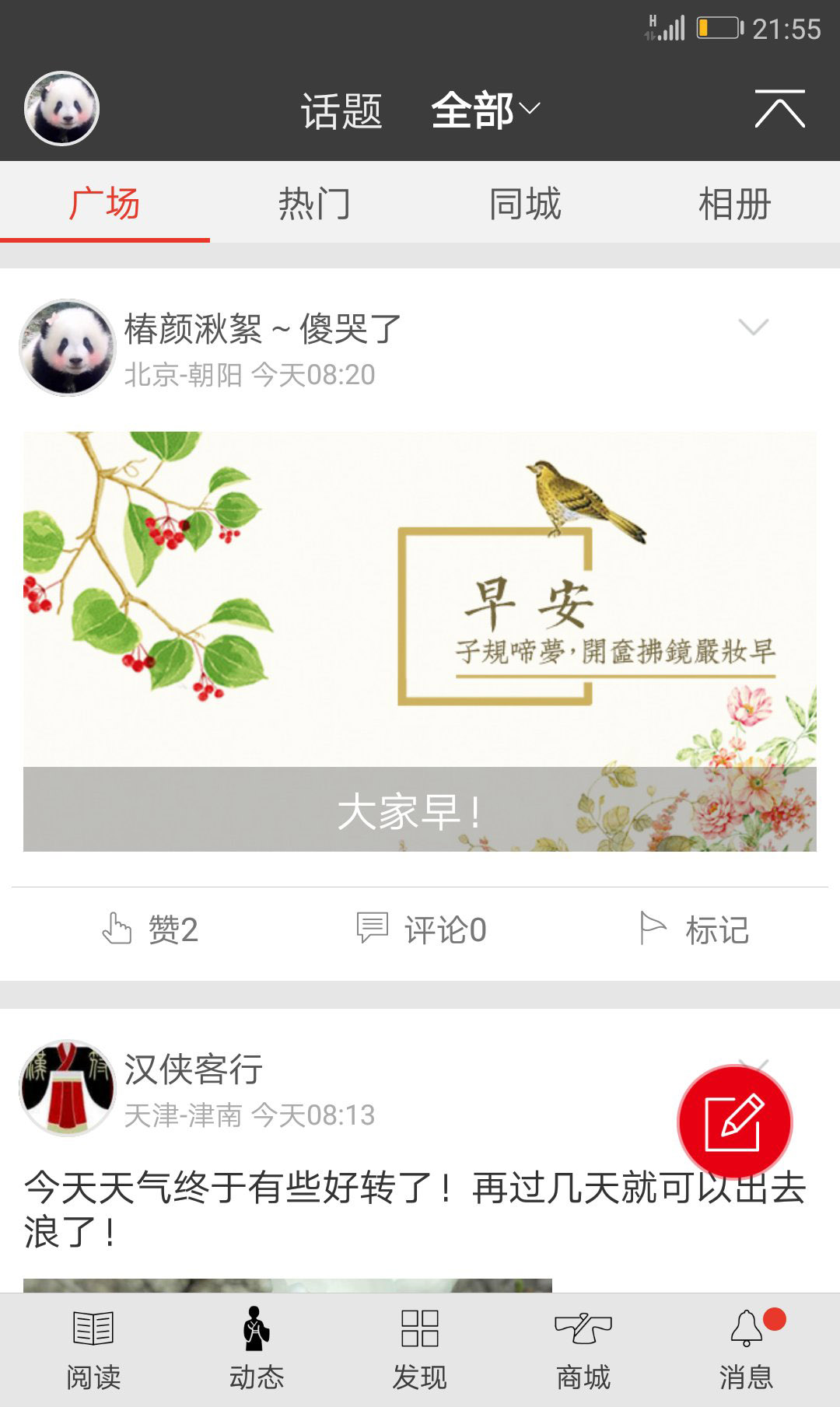
Task: Switch to the 同城 tab
Action: pyautogui.click(x=525, y=204)
